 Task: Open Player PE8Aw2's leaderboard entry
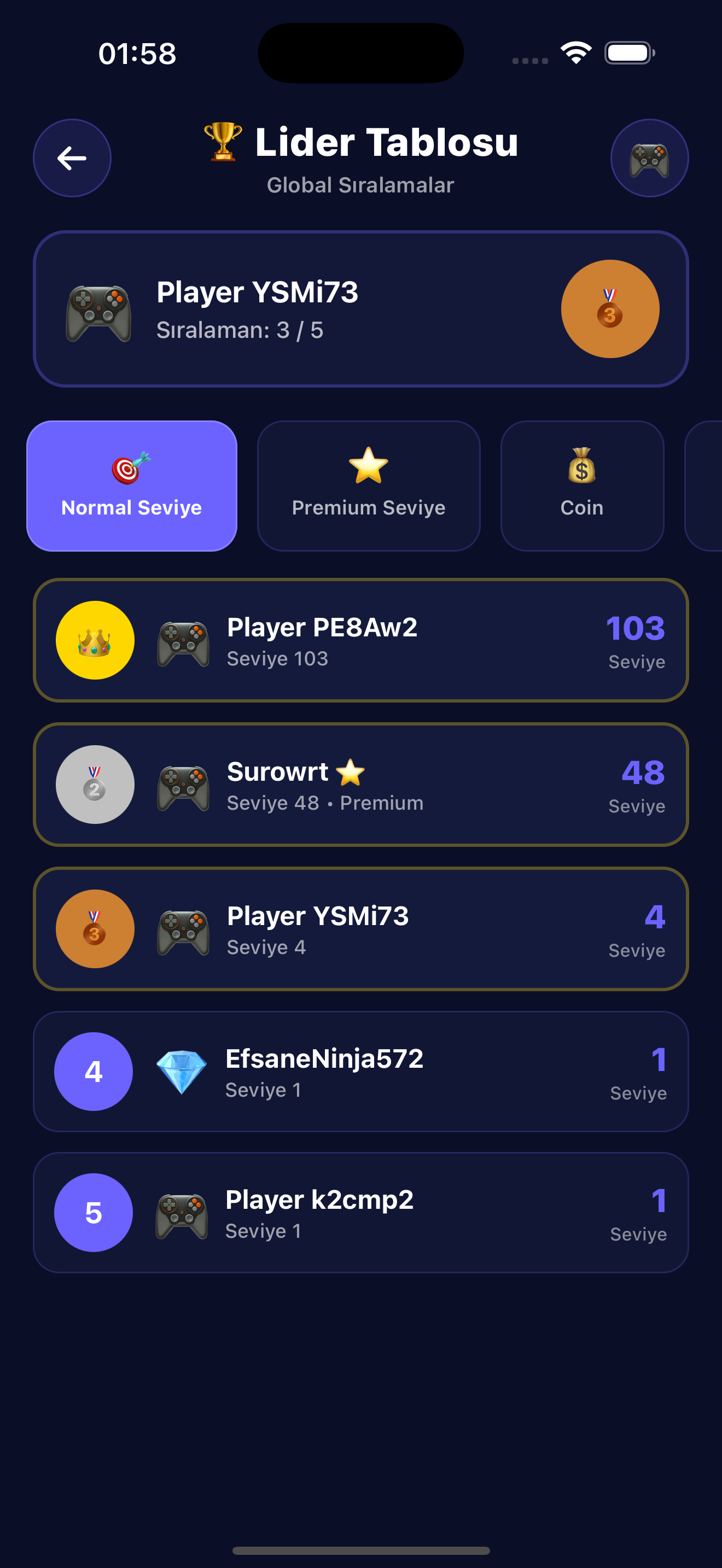click(x=360, y=640)
